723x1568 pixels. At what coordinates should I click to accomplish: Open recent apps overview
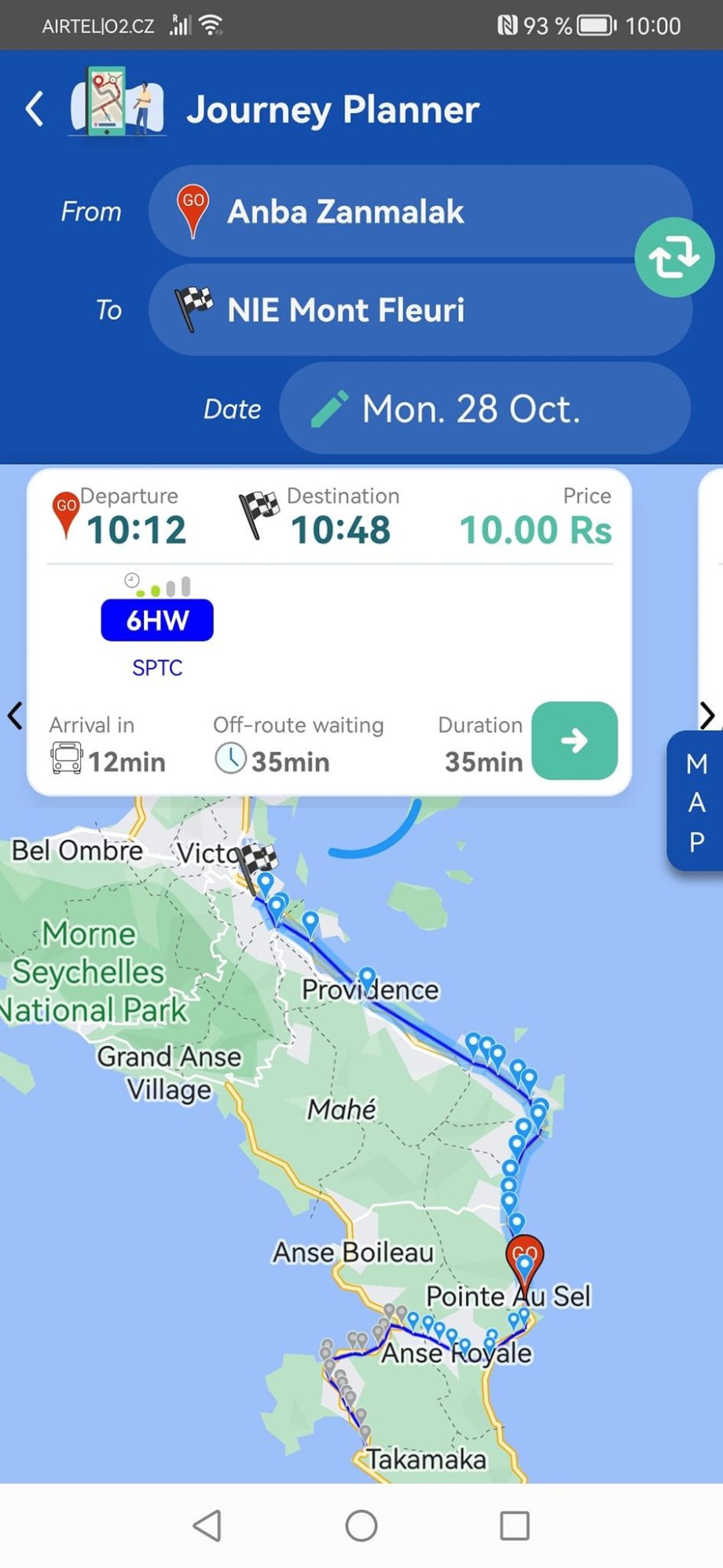(515, 1526)
